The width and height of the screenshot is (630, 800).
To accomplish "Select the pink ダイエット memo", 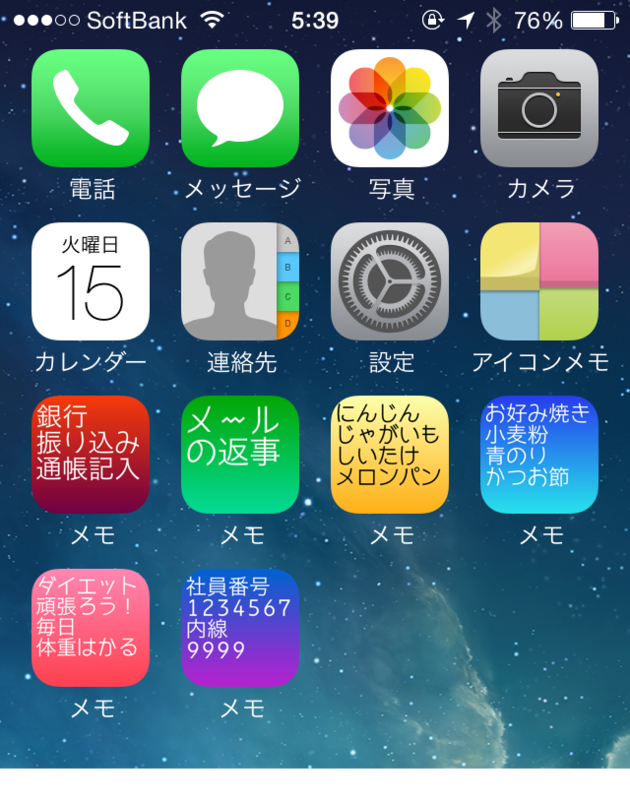I will click(90, 628).
